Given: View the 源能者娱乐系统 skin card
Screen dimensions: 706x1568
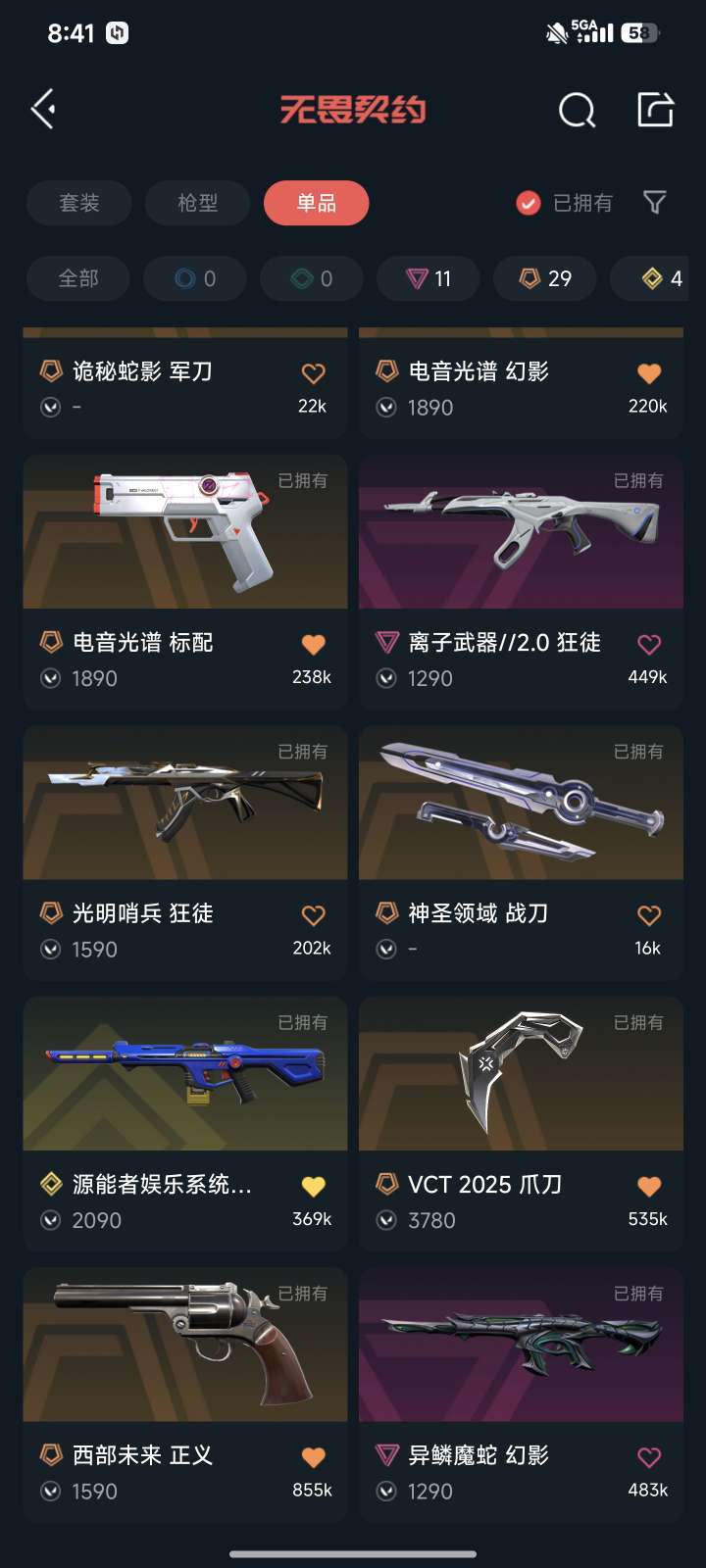Looking at the screenshot, I should [185, 1124].
